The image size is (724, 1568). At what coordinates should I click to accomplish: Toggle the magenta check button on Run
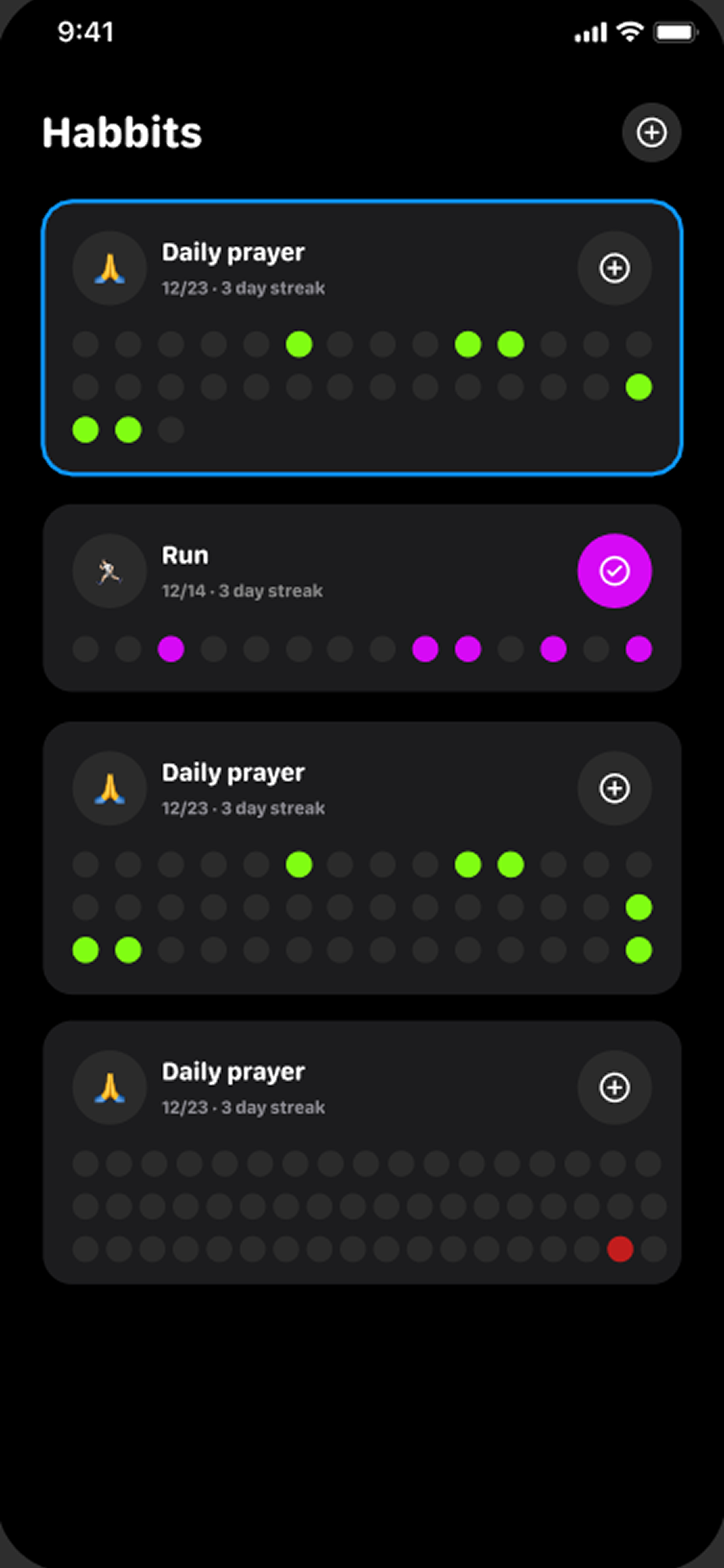(x=614, y=571)
